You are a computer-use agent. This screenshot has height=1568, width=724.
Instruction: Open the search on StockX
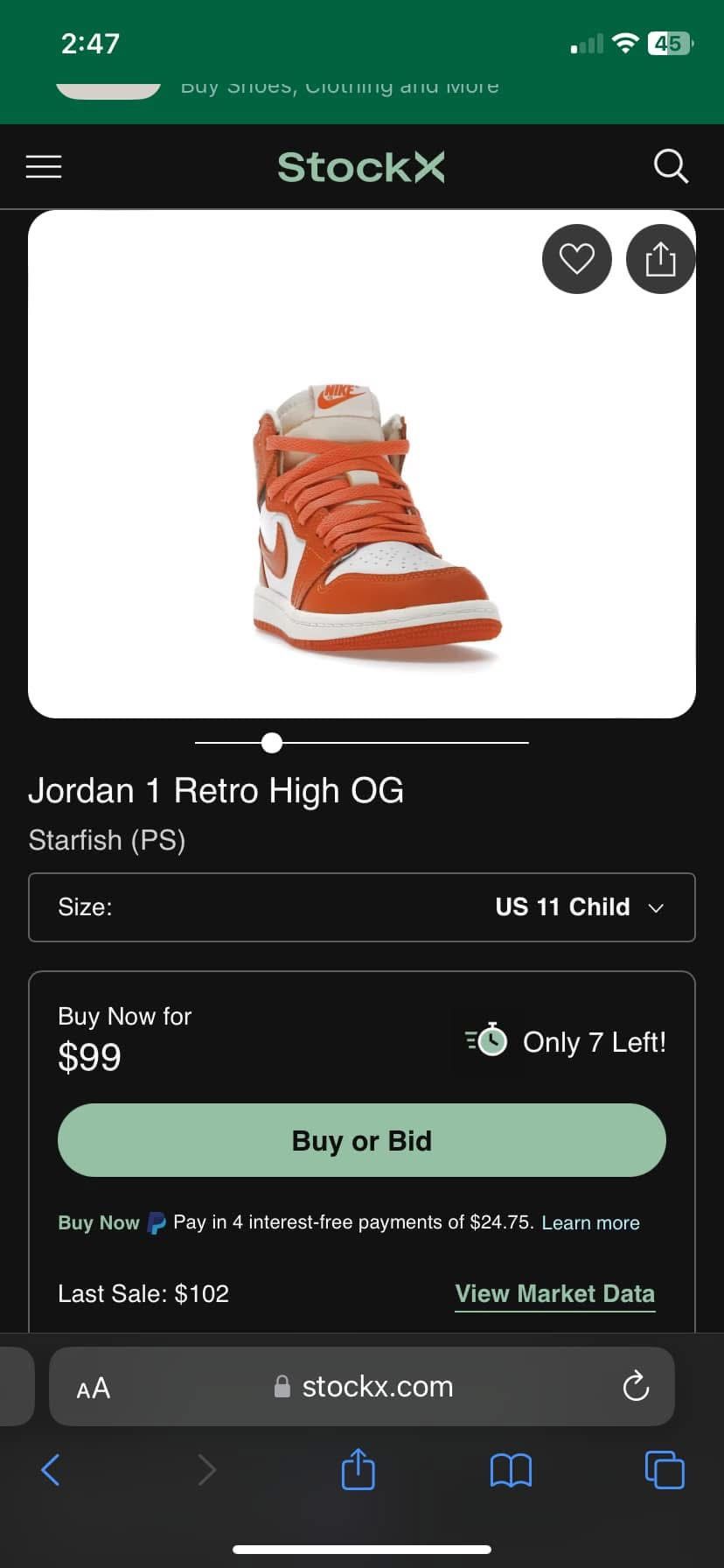tap(670, 166)
